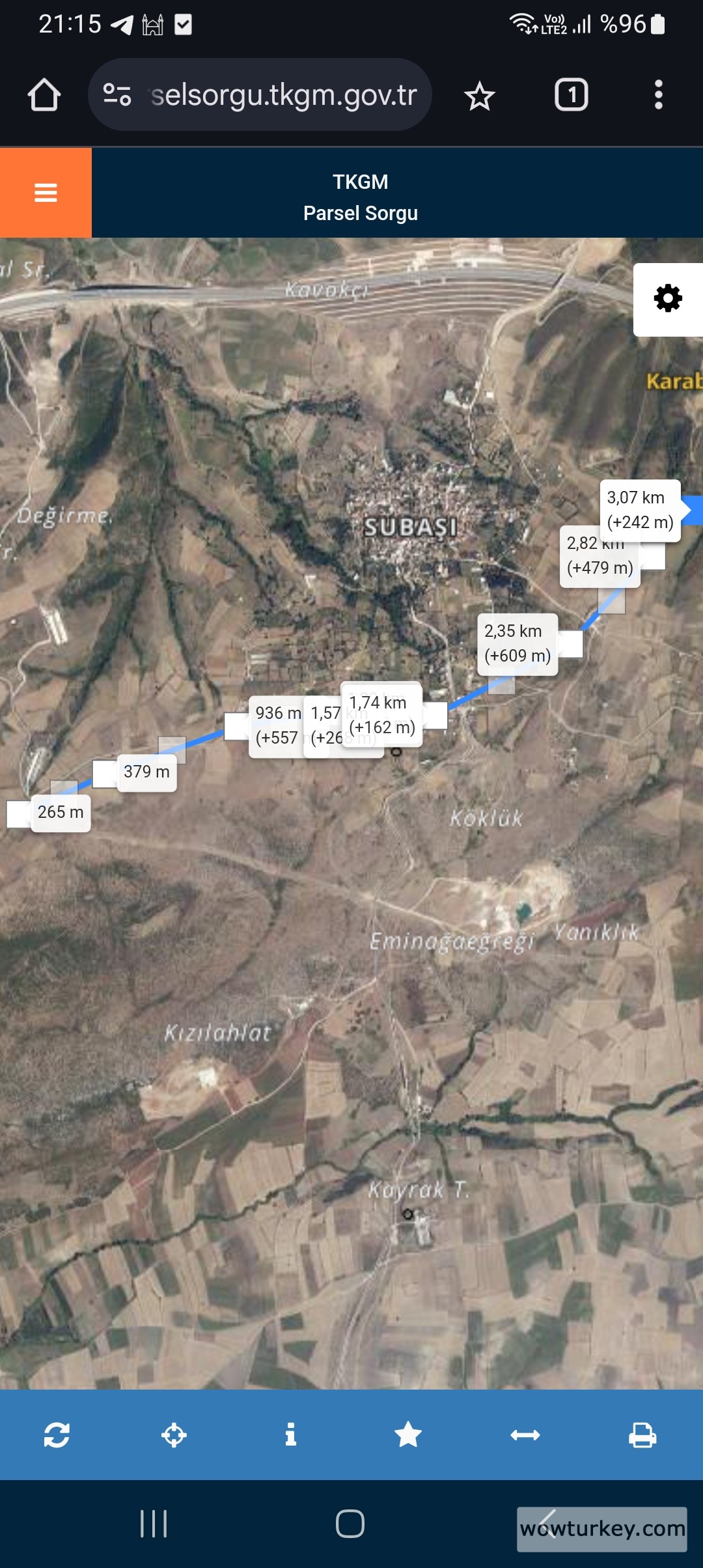Tap the measurement point labeled 265 m

click(61, 812)
